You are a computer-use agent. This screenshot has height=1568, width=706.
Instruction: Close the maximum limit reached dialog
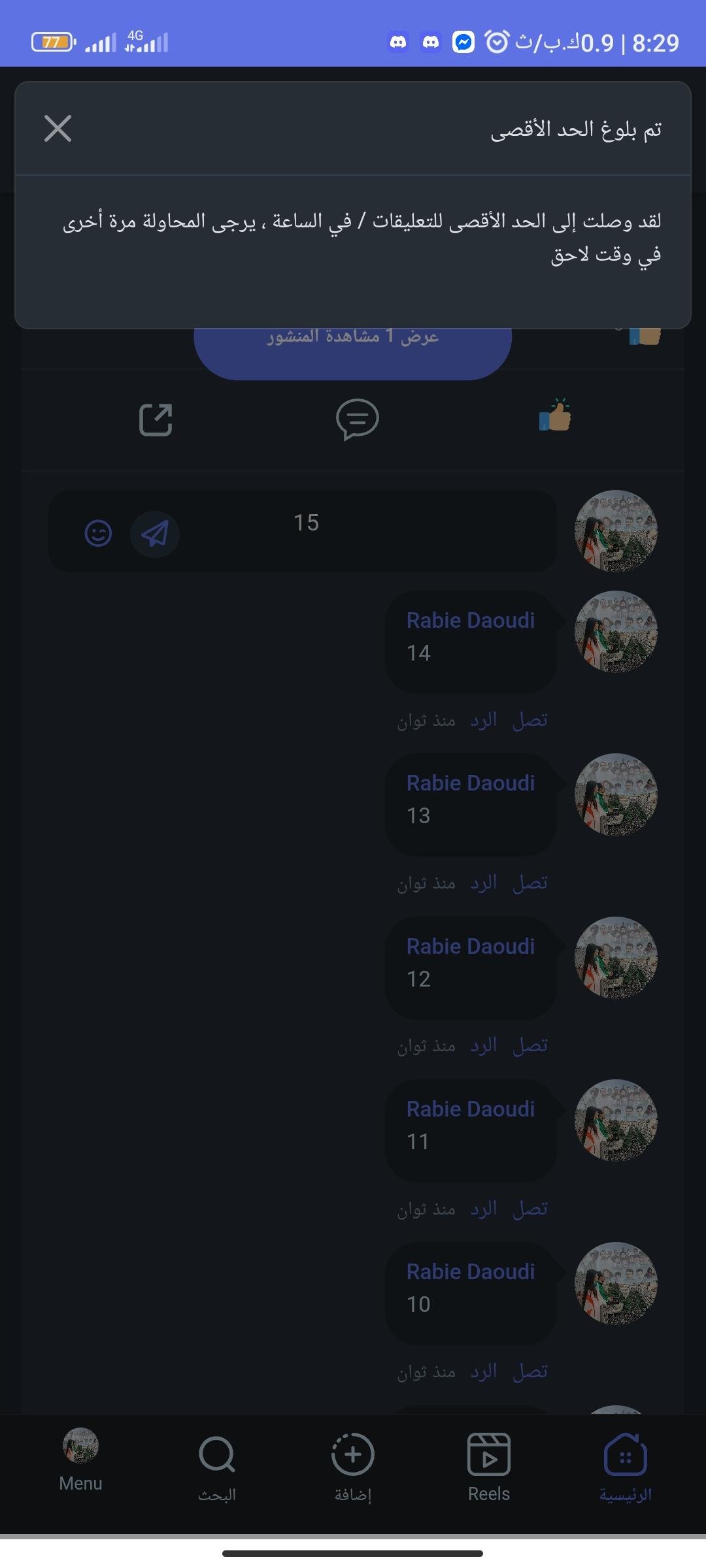[x=58, y=128]
